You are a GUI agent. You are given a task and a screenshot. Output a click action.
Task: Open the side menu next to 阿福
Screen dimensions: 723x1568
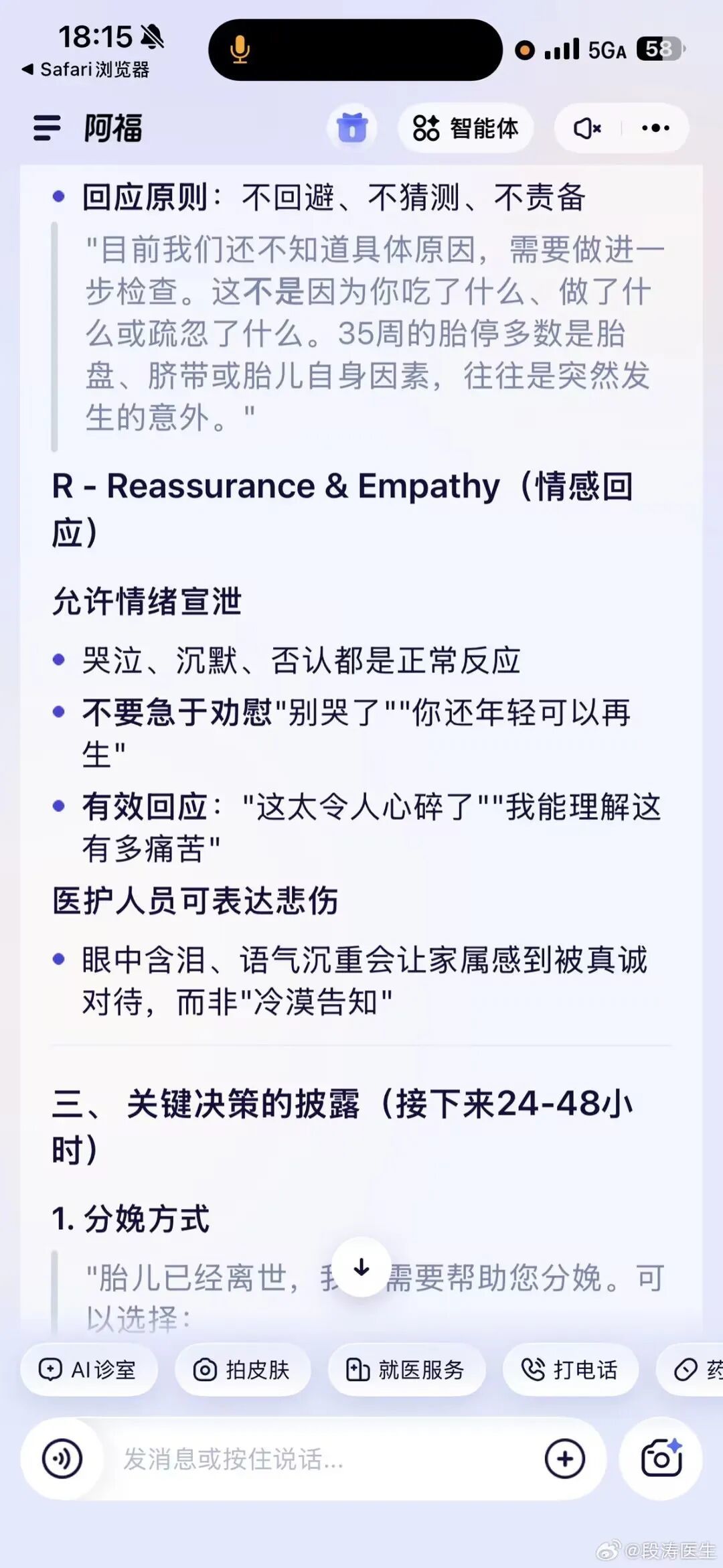point(47,128)
